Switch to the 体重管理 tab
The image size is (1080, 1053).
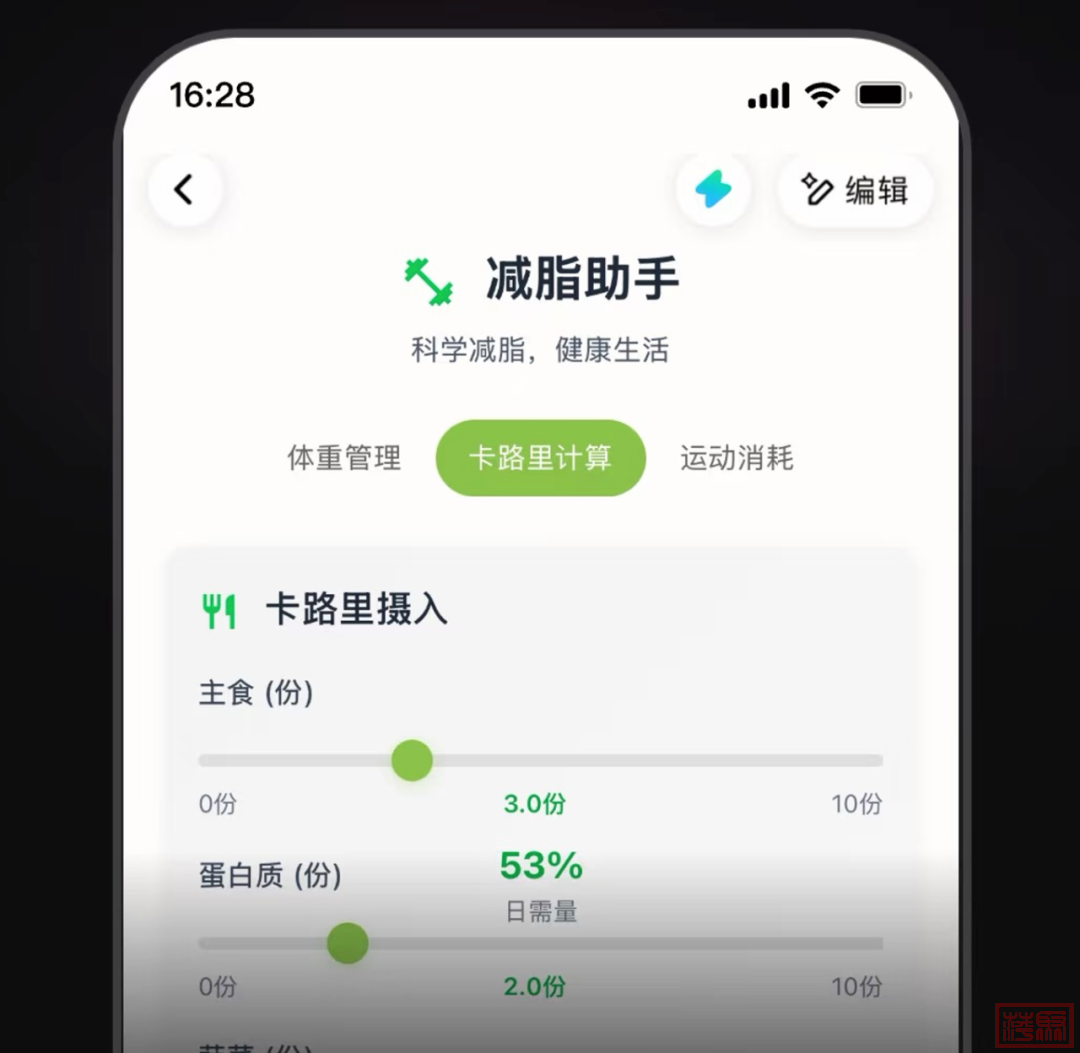pos(344,458)
